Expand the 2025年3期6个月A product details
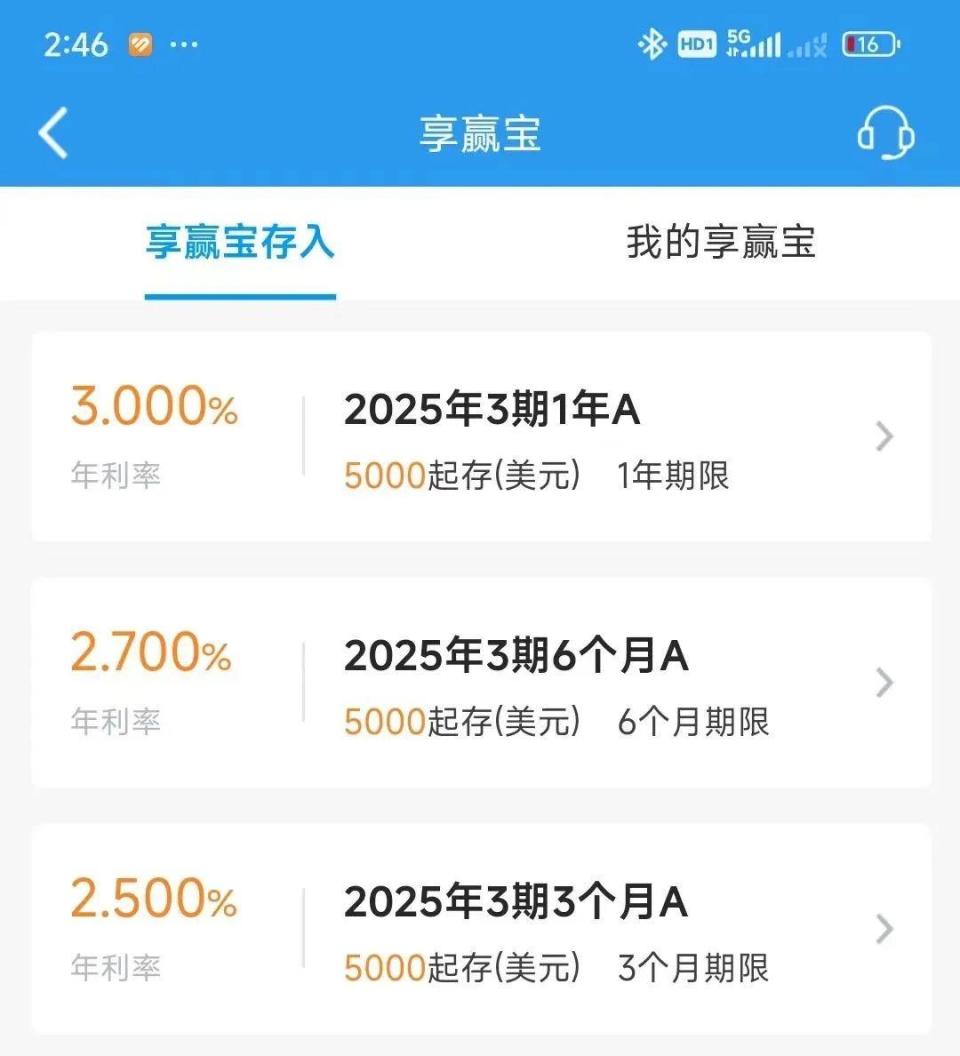Viewport: 960px width, 1056px height. (884, 683)
